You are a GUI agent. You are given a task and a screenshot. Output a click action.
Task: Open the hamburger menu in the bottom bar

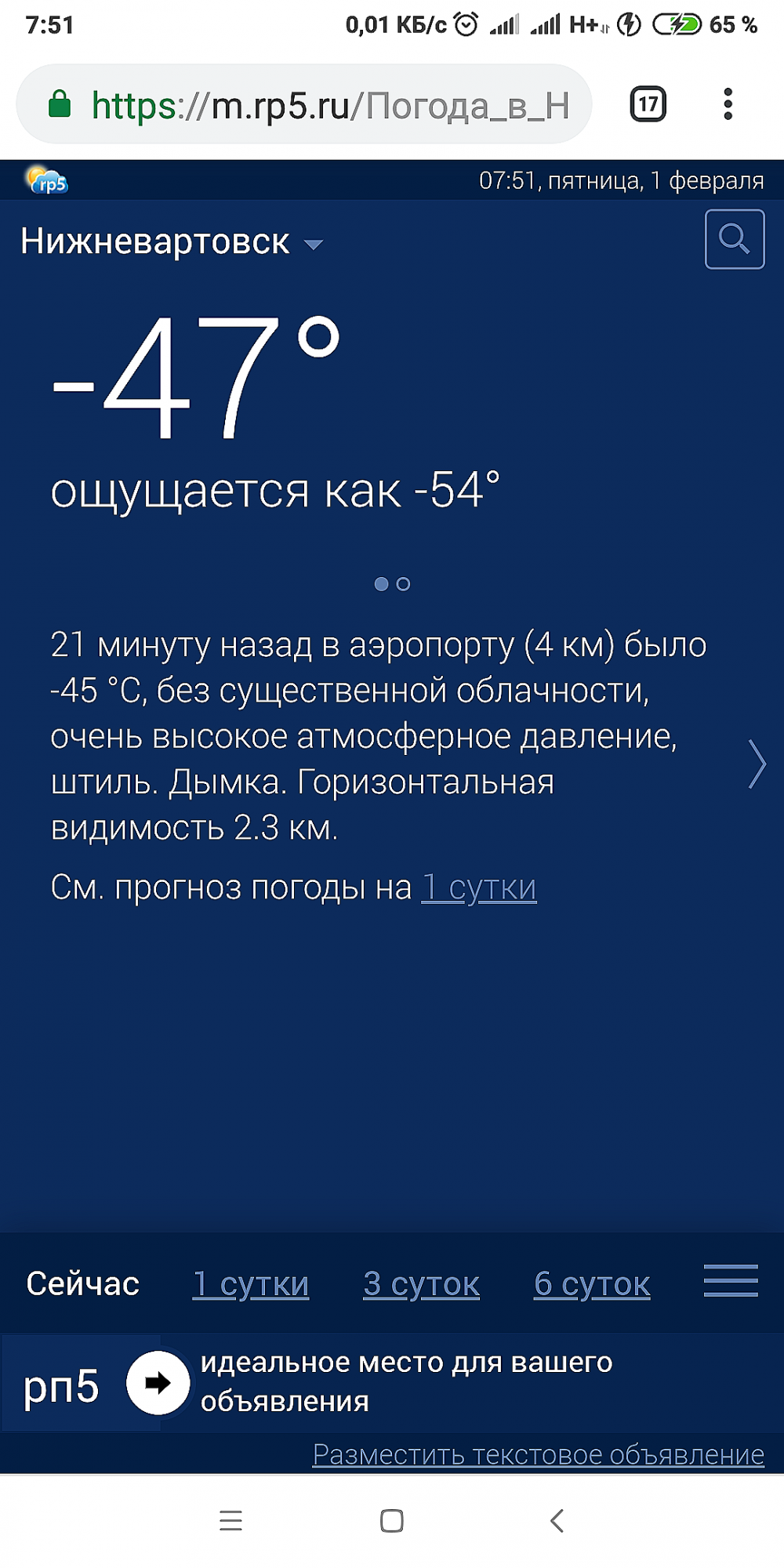pyautogui.click(x=730, y=1281)
